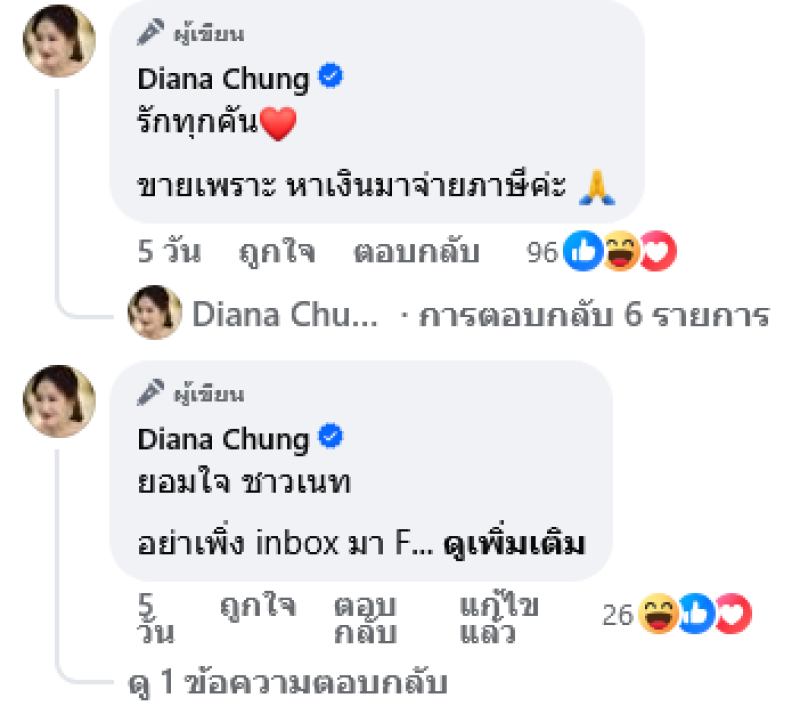Like the comment about paying taxes
Screen dimensions: 800x714
click(277, 252)
